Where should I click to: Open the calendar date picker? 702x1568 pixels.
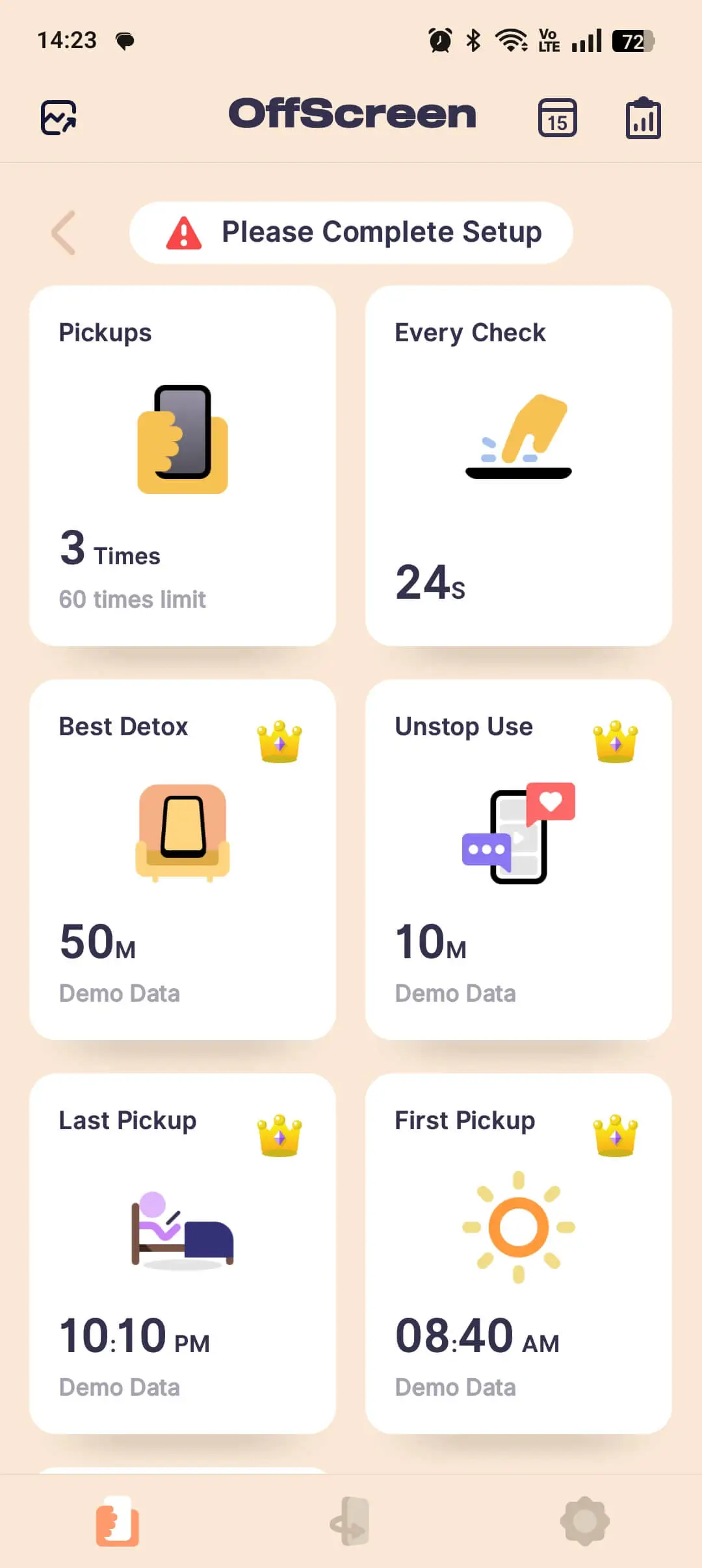tap(557, 118)
